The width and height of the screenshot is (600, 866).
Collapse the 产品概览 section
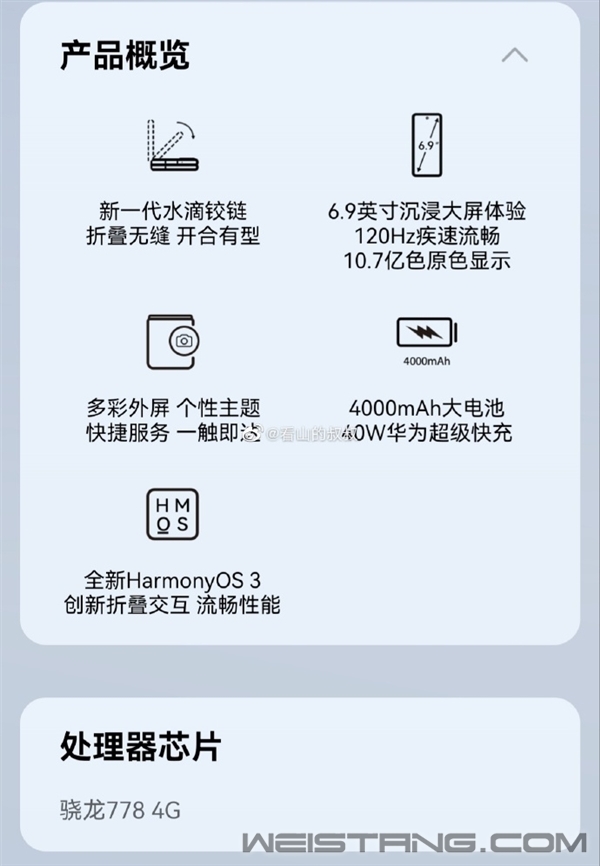tap(514, 55)
